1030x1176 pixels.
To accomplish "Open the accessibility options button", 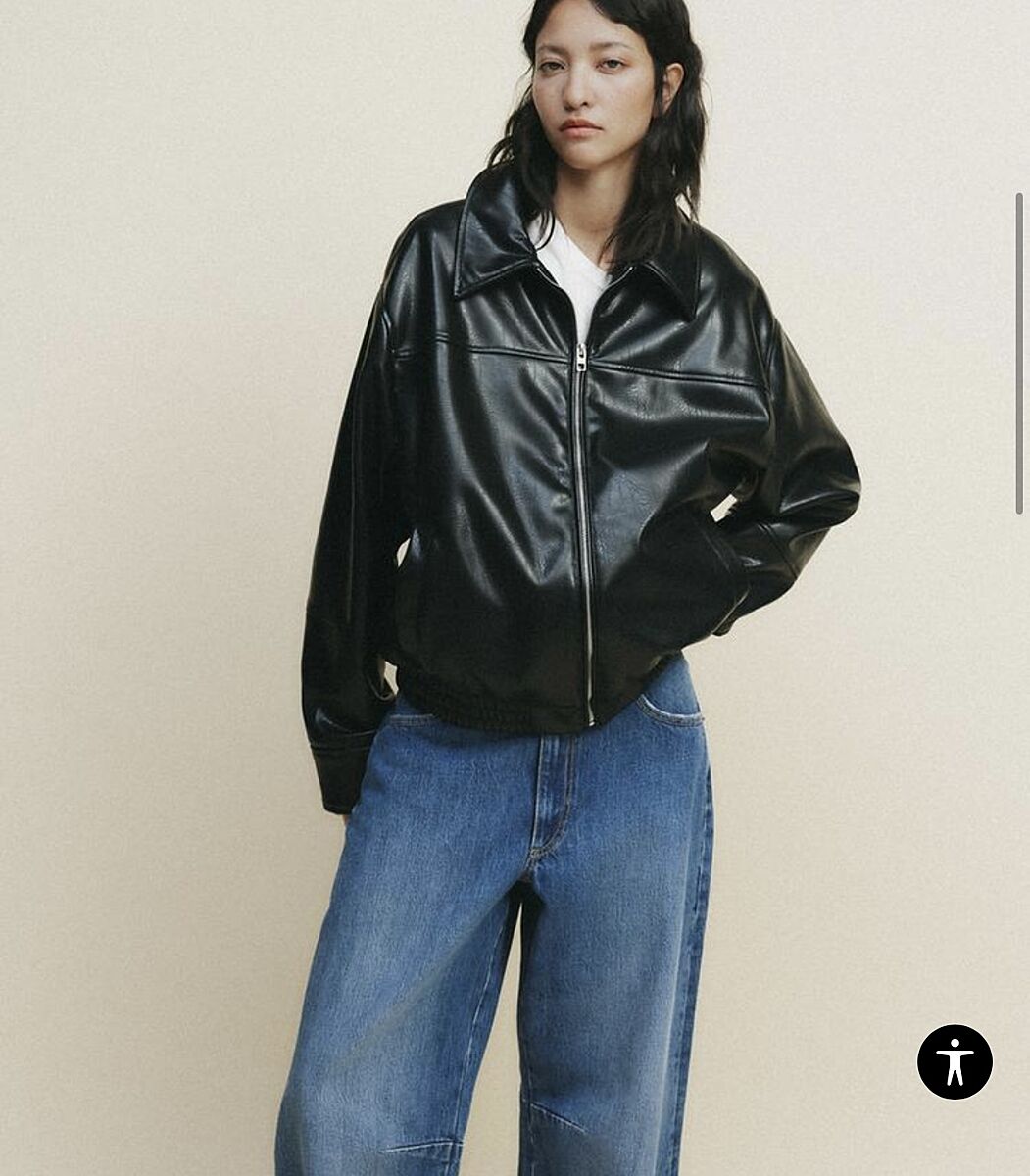I will (955, 1061).
